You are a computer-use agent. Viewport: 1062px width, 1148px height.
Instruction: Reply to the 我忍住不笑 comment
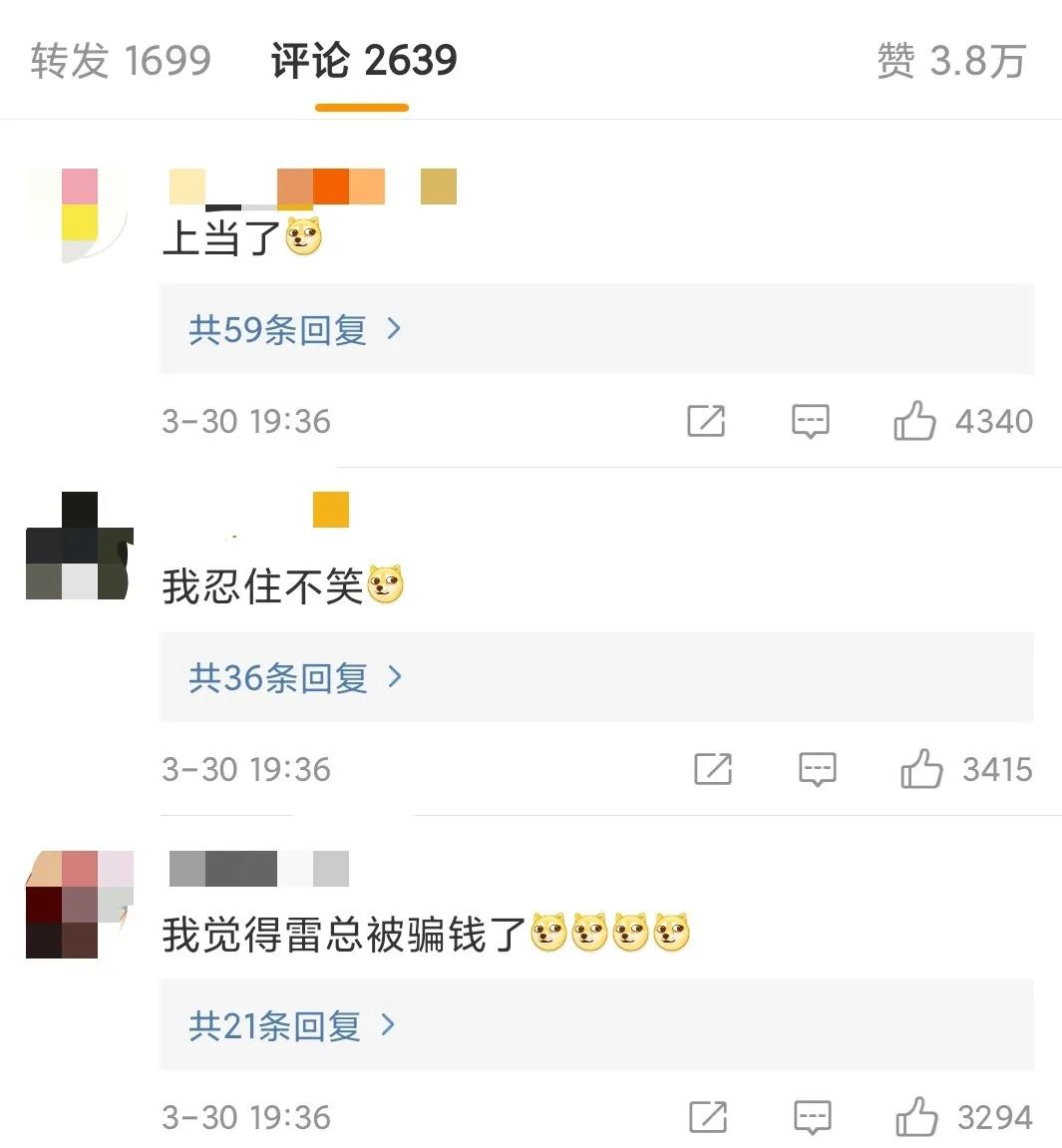click(817, 769)
